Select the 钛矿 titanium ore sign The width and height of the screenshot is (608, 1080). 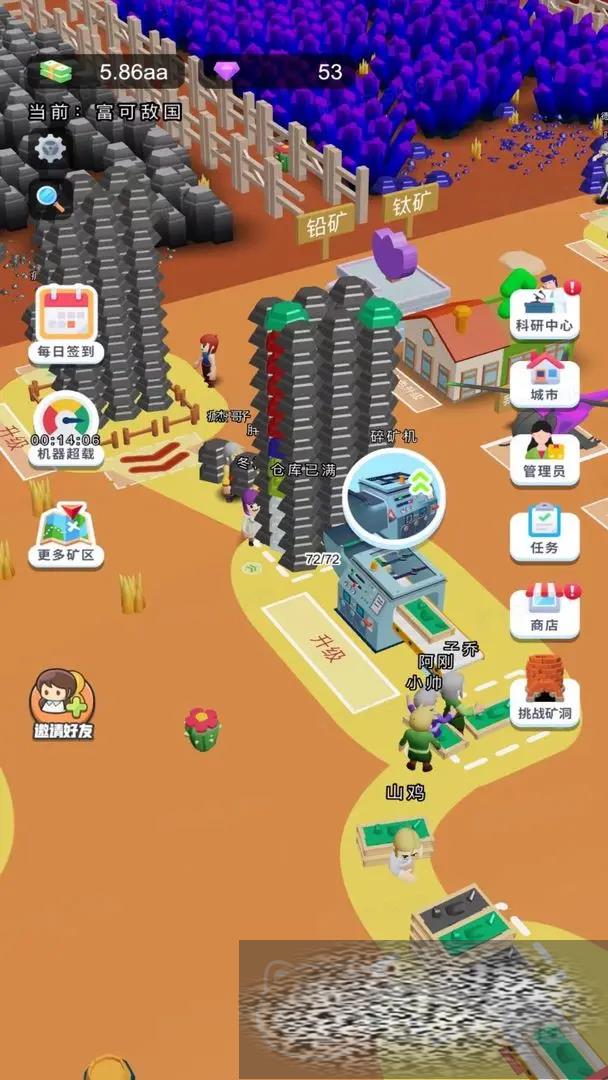411,203
